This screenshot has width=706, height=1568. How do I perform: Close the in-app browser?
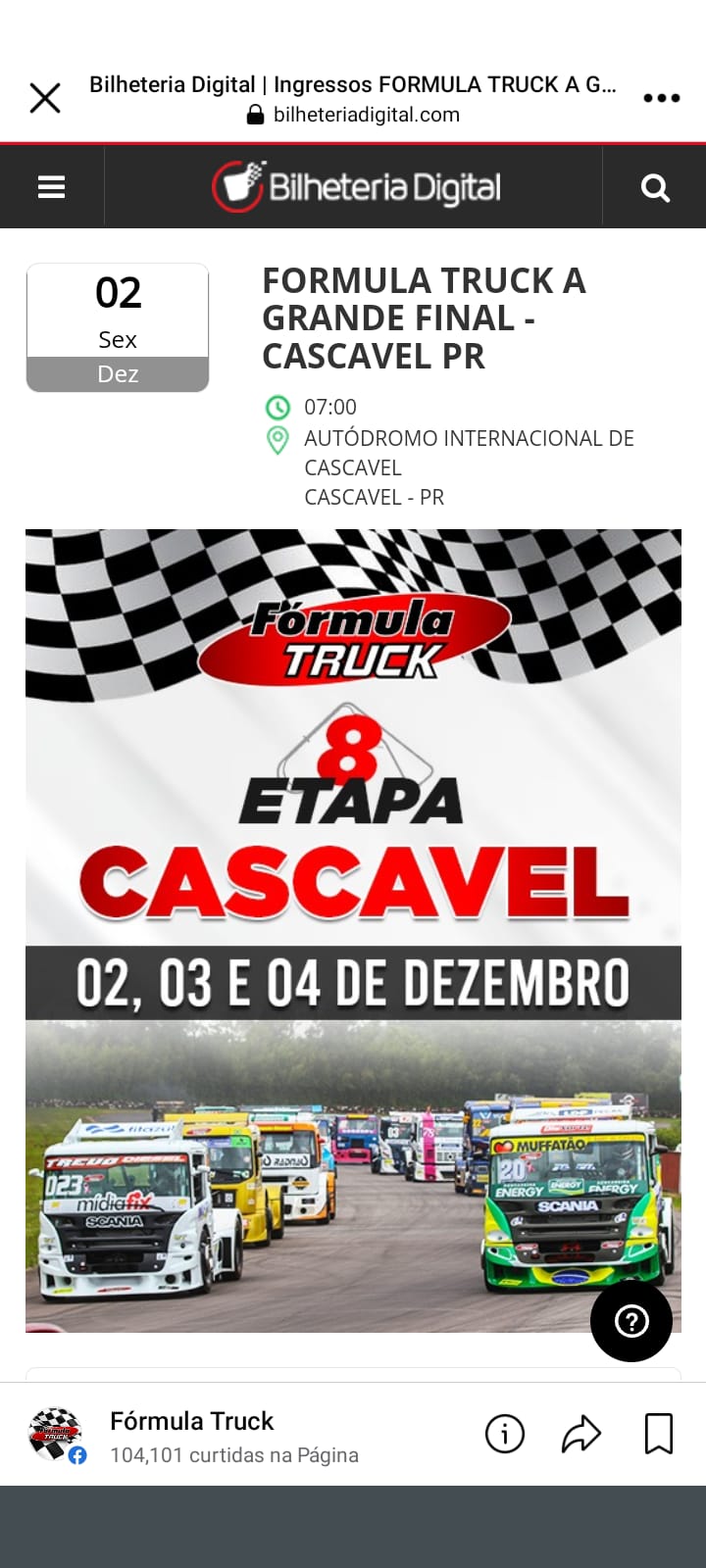tap(45, 98)
